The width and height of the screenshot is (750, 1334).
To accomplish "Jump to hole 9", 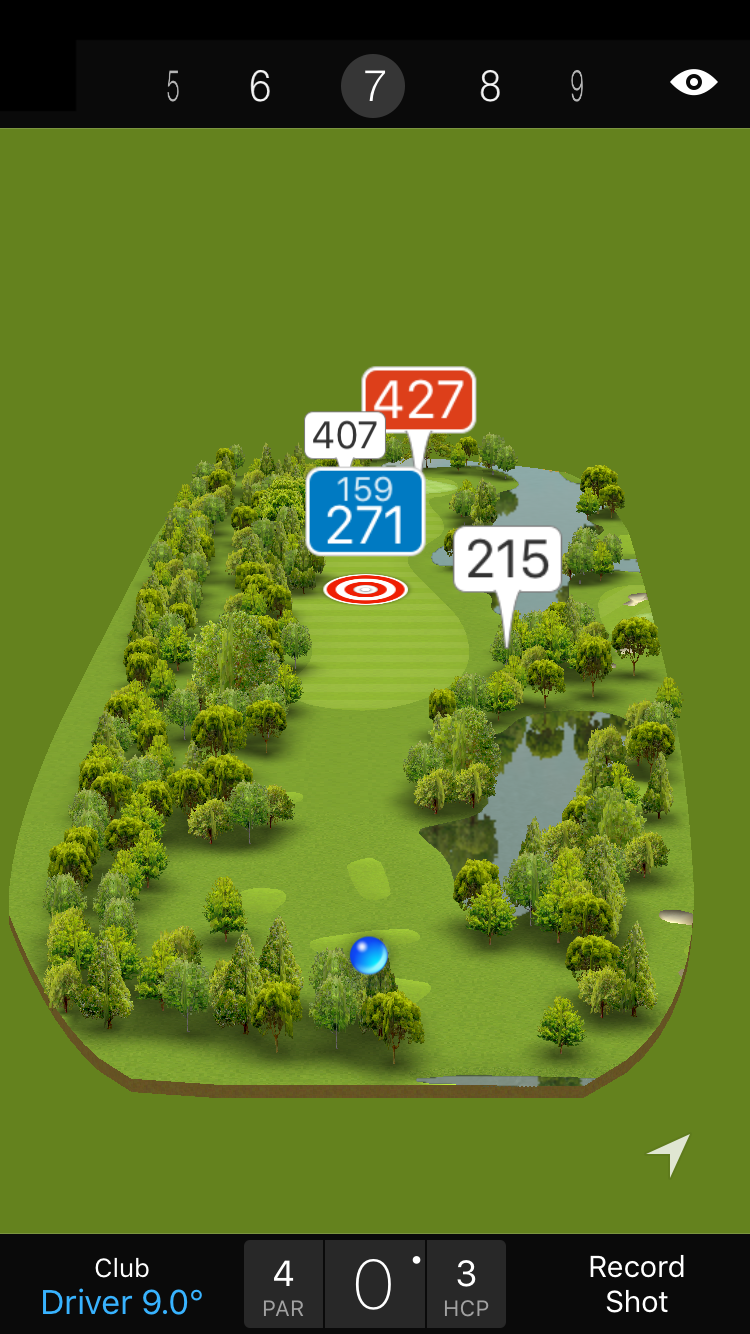I will [577, 87].
